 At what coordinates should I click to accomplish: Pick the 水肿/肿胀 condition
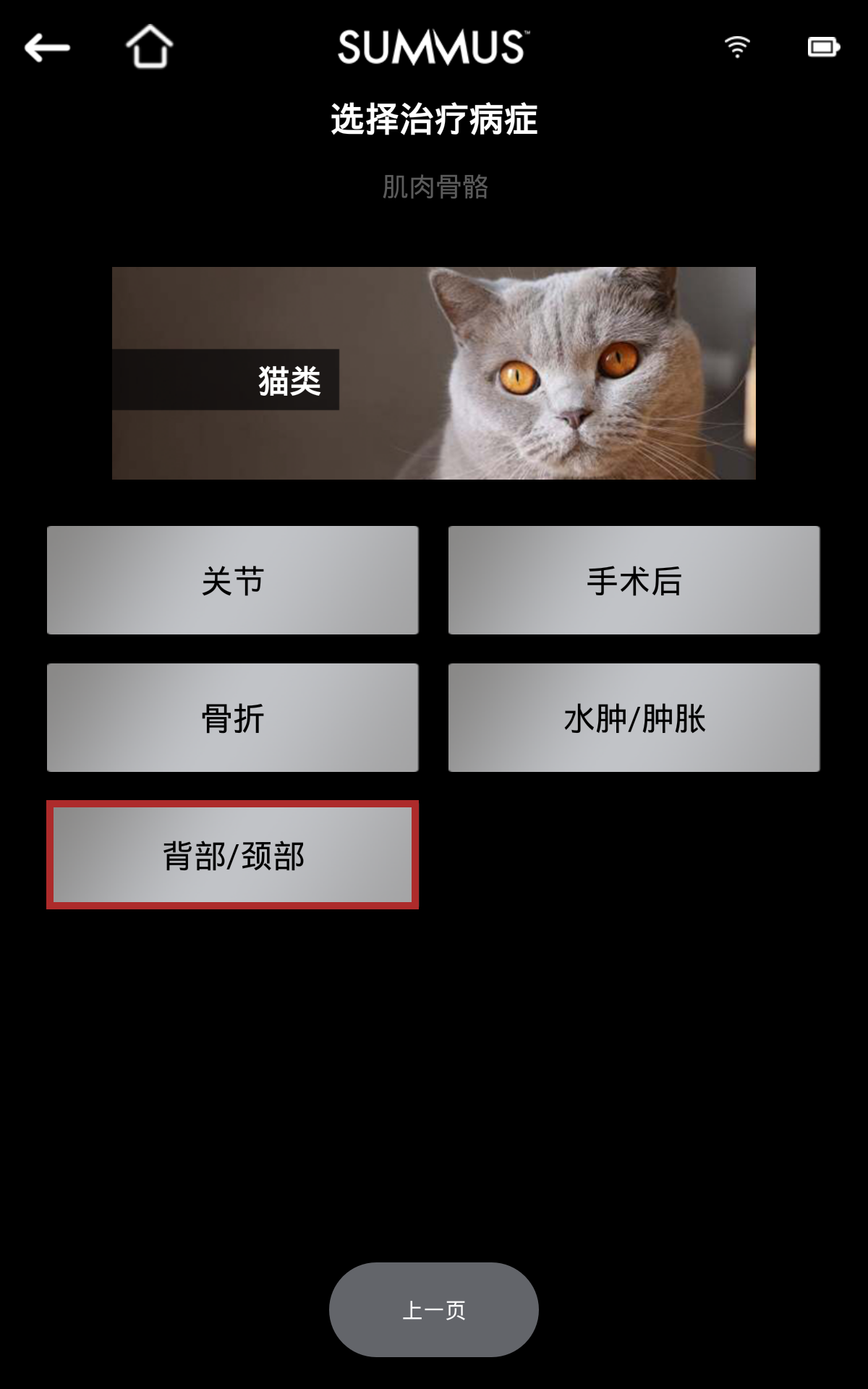point(634,718)
